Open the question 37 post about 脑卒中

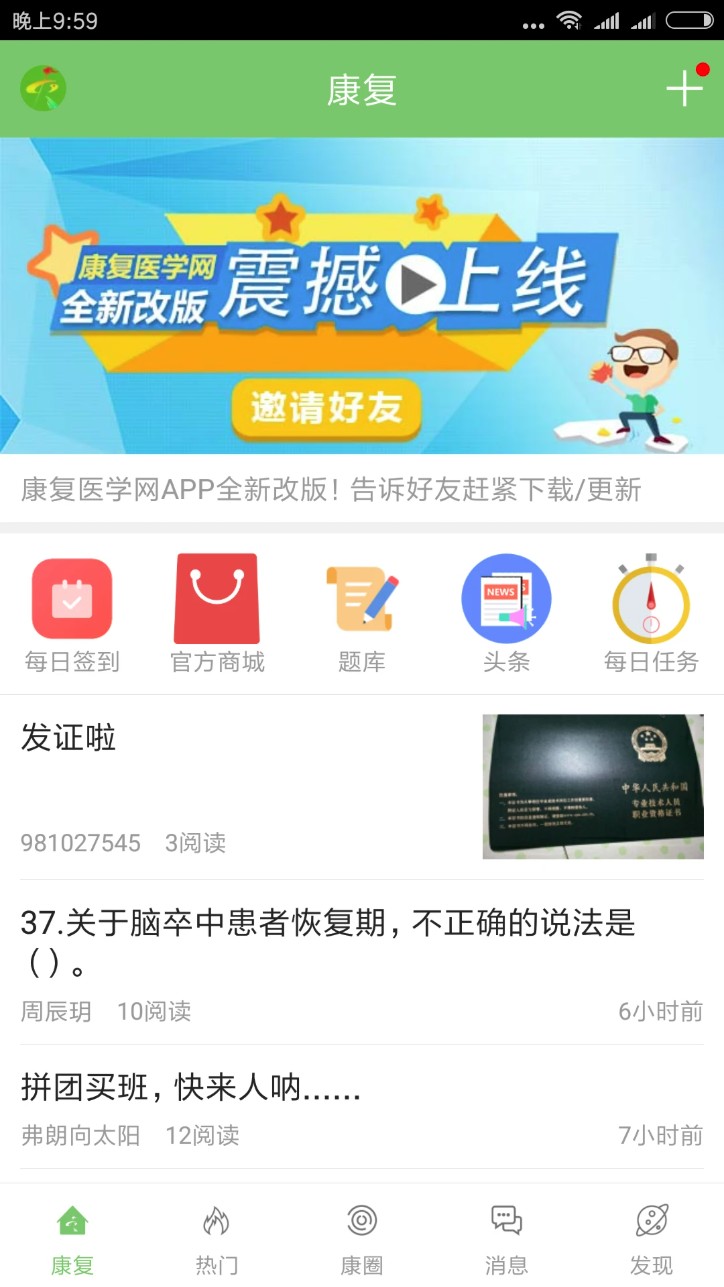coord(330,941)
